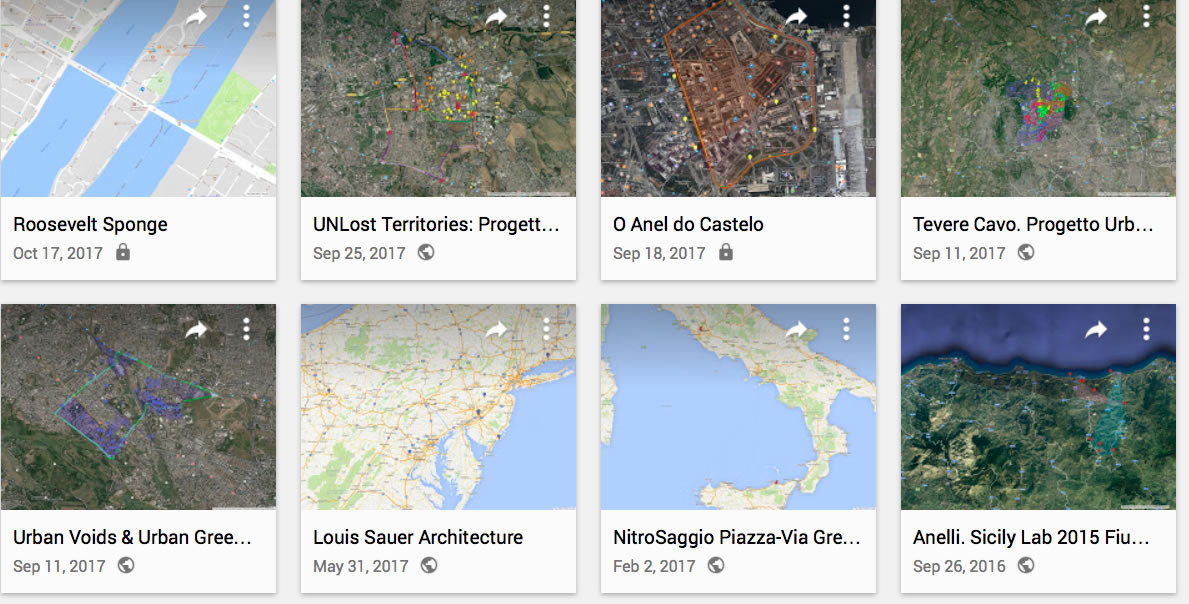The height and width of the screenshot is (604, 1189).
Task: Share the Urban Voids map
Action: point(196,329)
